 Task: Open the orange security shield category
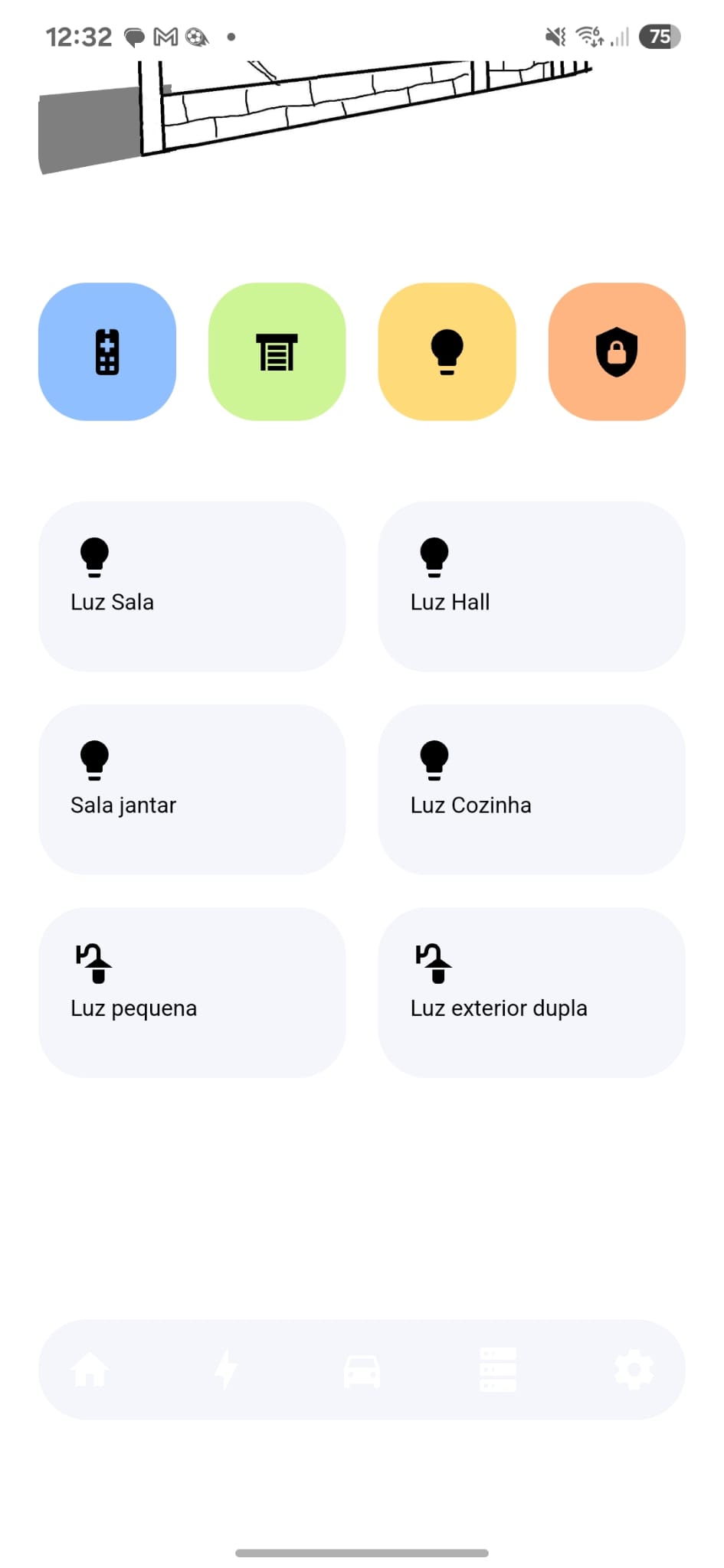click(617, 351)
